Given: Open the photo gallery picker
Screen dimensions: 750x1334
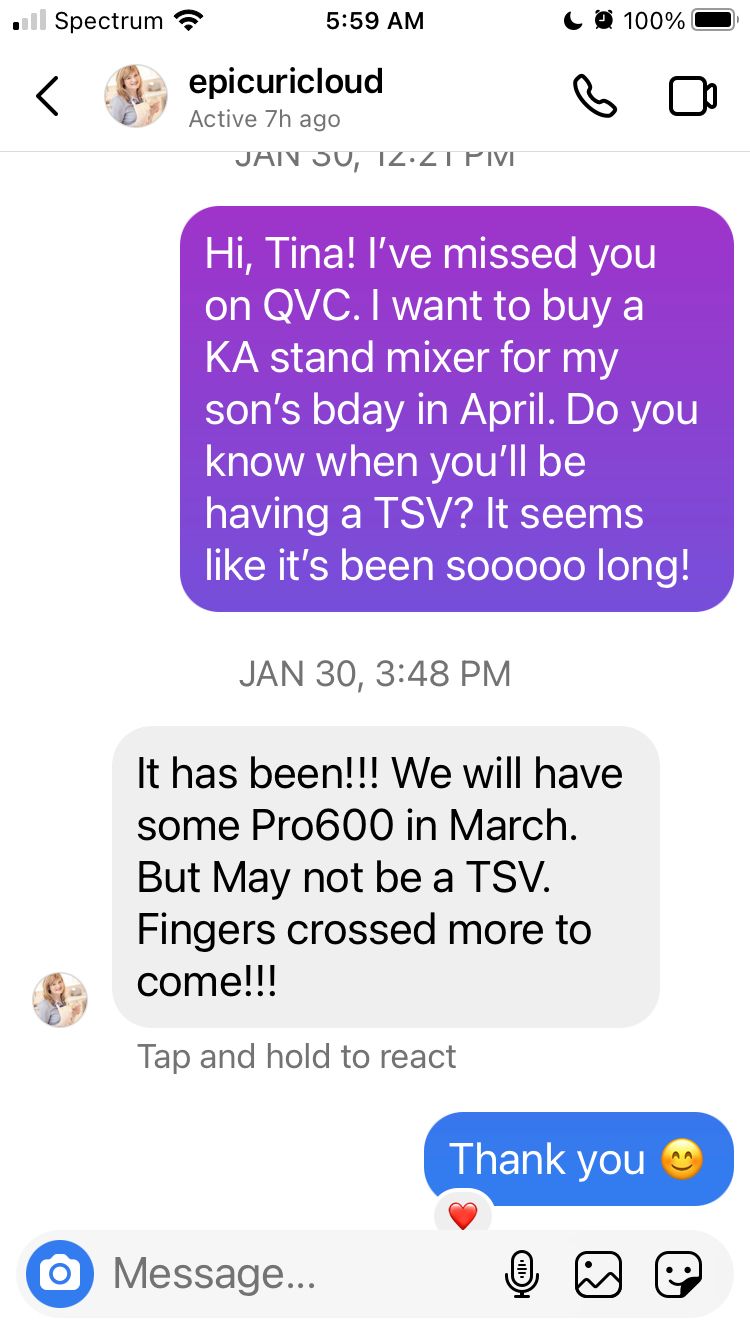Looking at the screenshot, I should coord(598,1274).
